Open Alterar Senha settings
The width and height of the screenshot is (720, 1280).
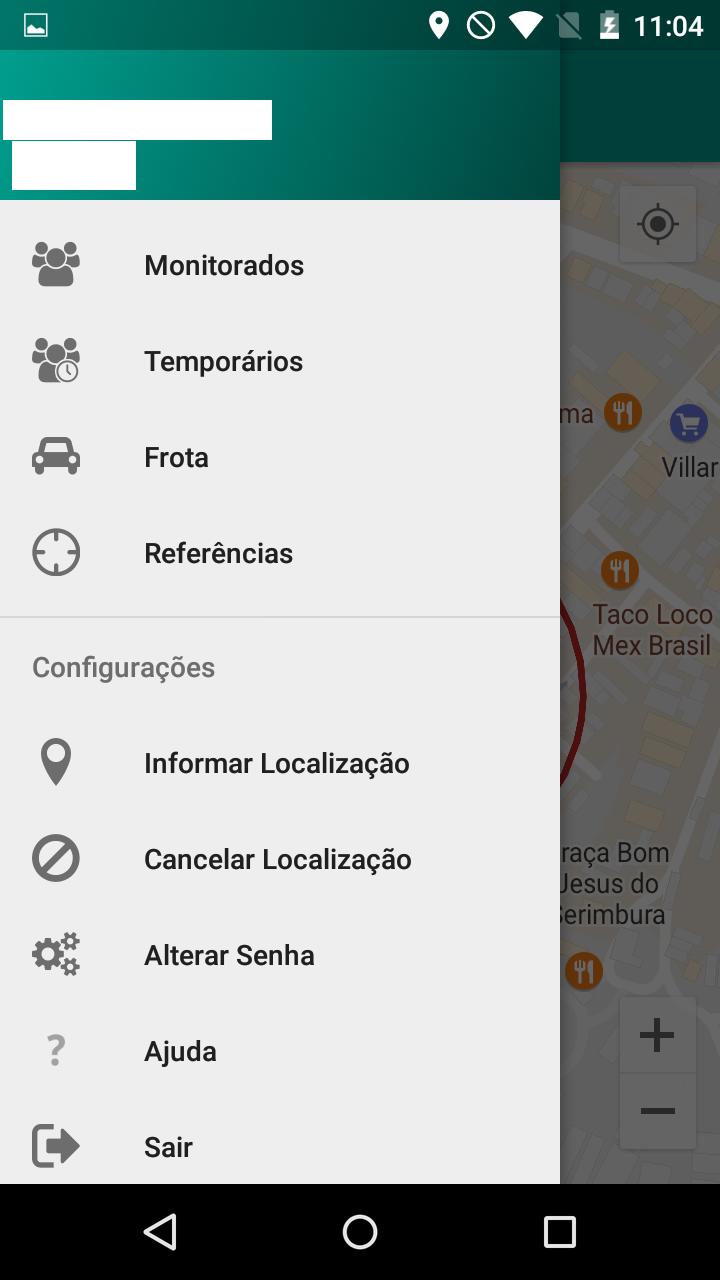pos(280,955)
